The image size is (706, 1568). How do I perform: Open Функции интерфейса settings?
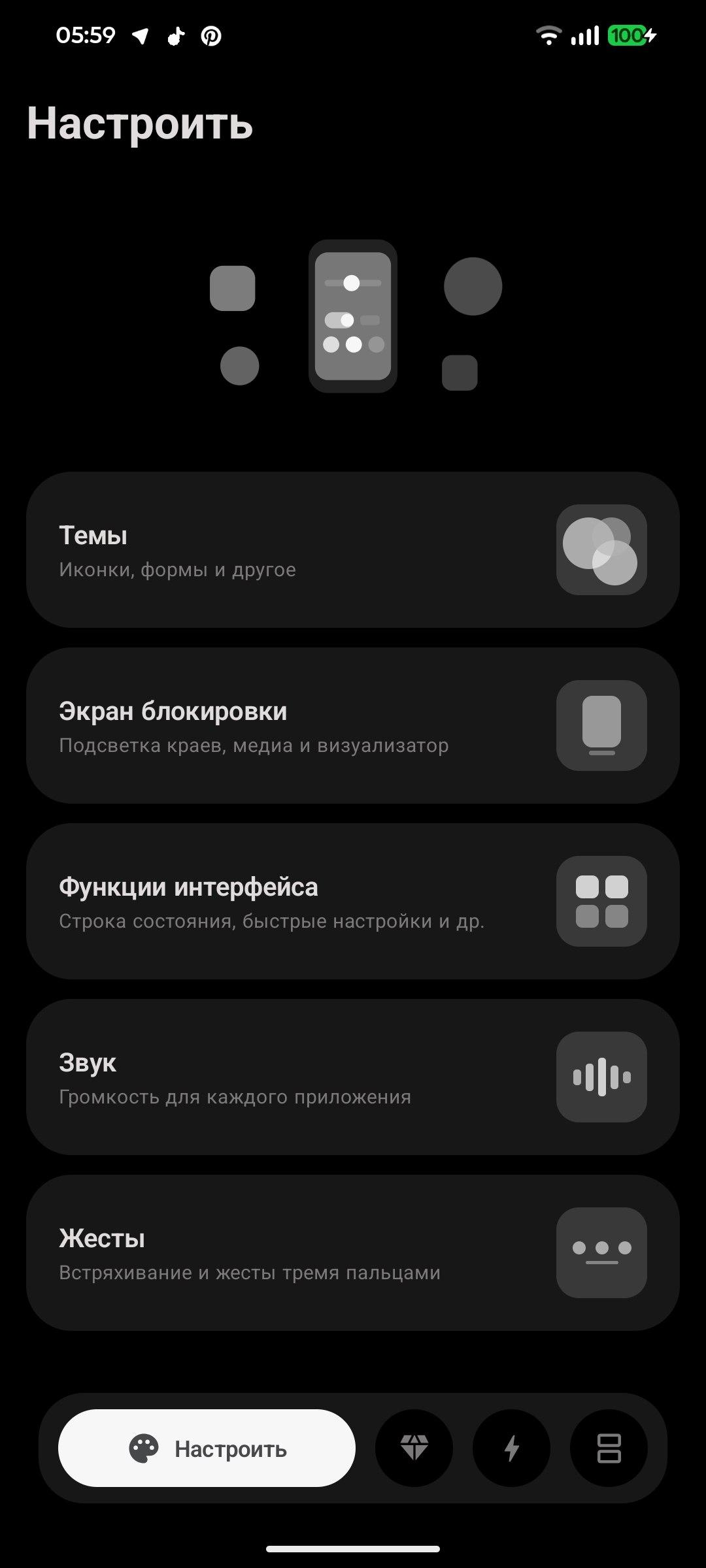353,901
